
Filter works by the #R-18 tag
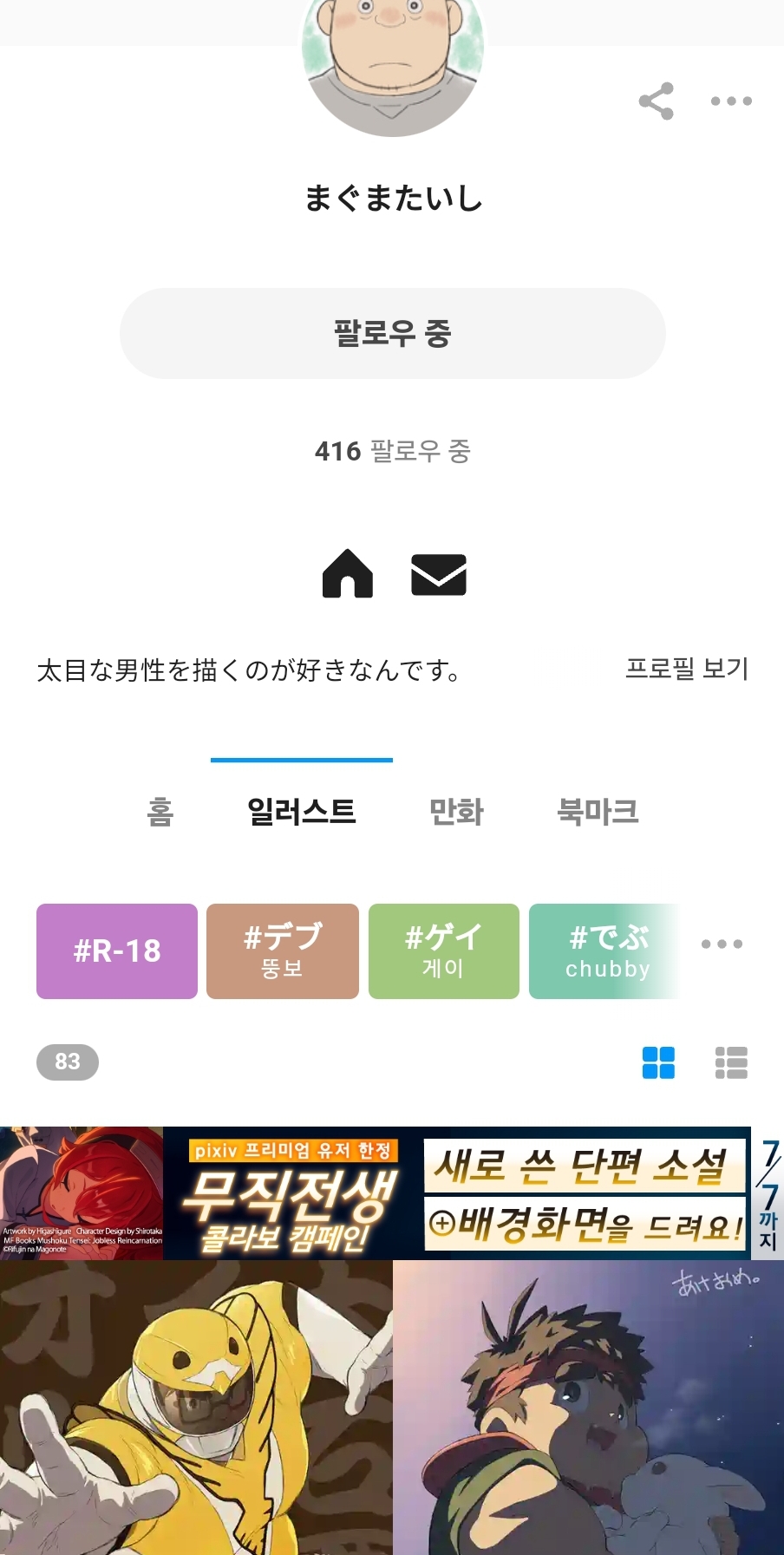click(117, 951)
